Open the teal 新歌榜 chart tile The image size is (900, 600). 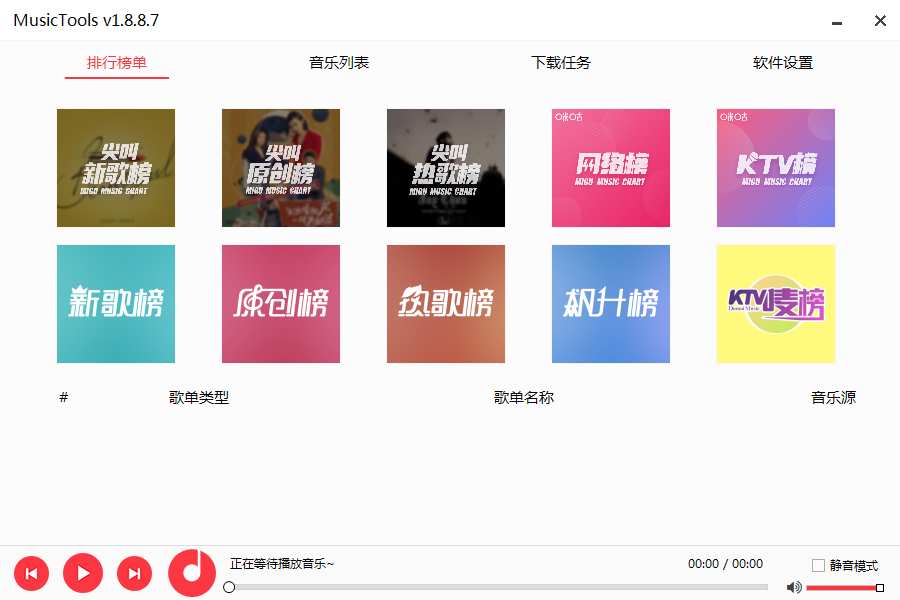[116, 304]
